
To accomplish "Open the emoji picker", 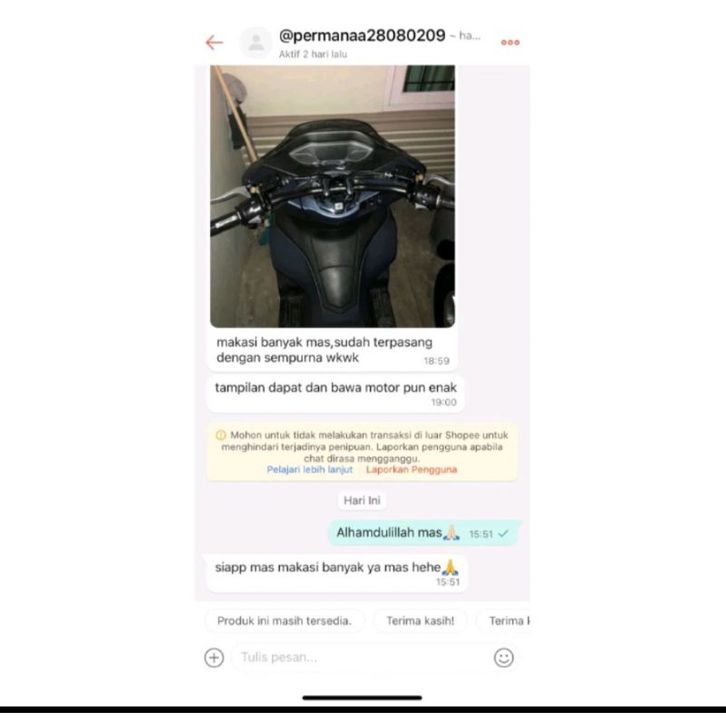I will (x=504, y=657).
